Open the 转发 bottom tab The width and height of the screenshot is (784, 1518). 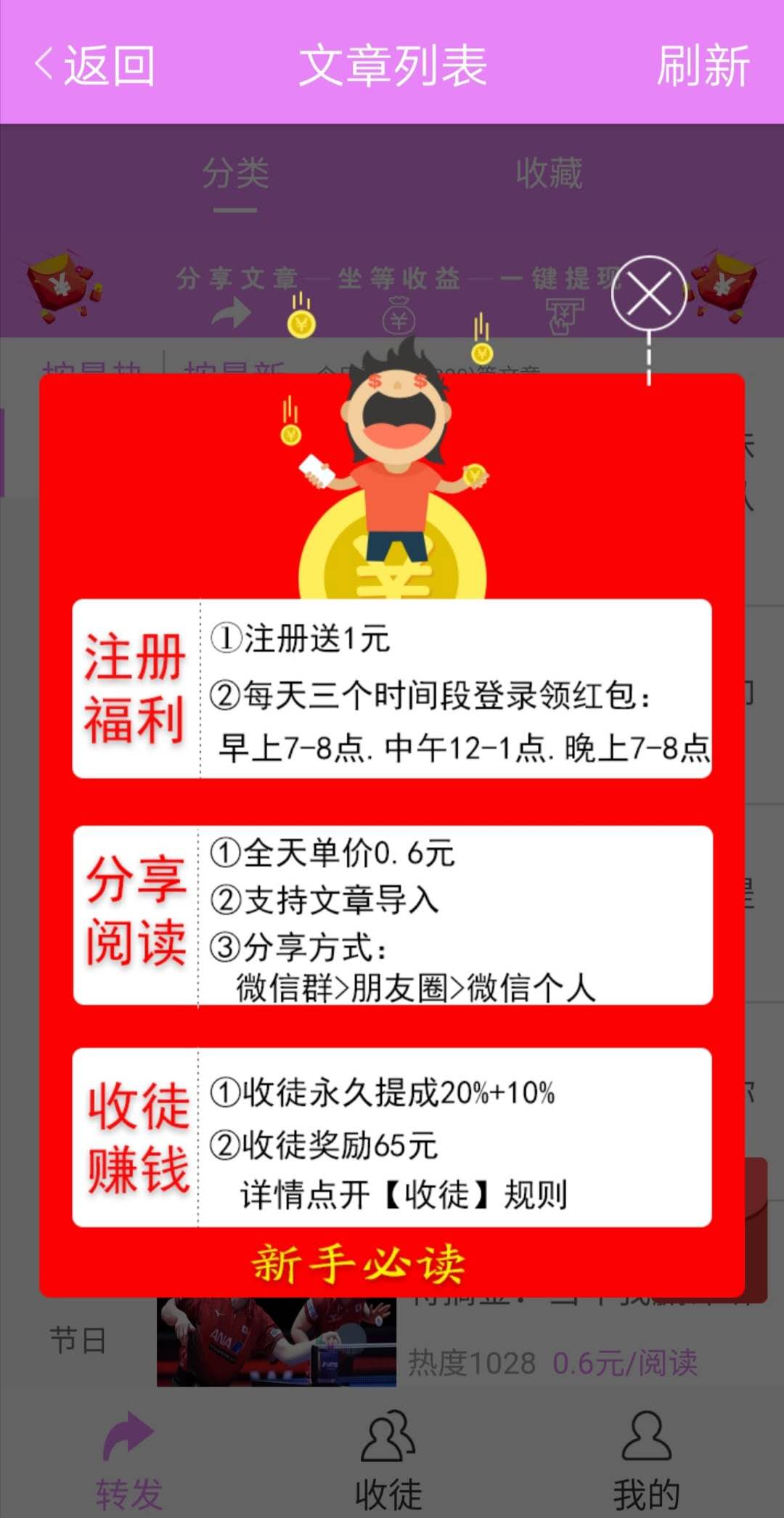[x=129, y=1460]
